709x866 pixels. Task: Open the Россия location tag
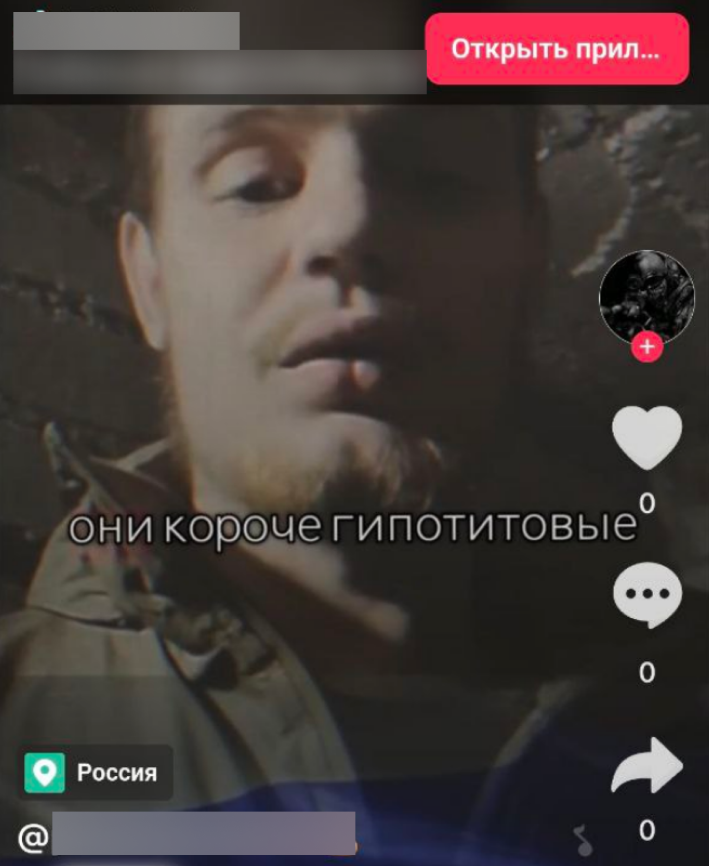[x=98, y=772]
